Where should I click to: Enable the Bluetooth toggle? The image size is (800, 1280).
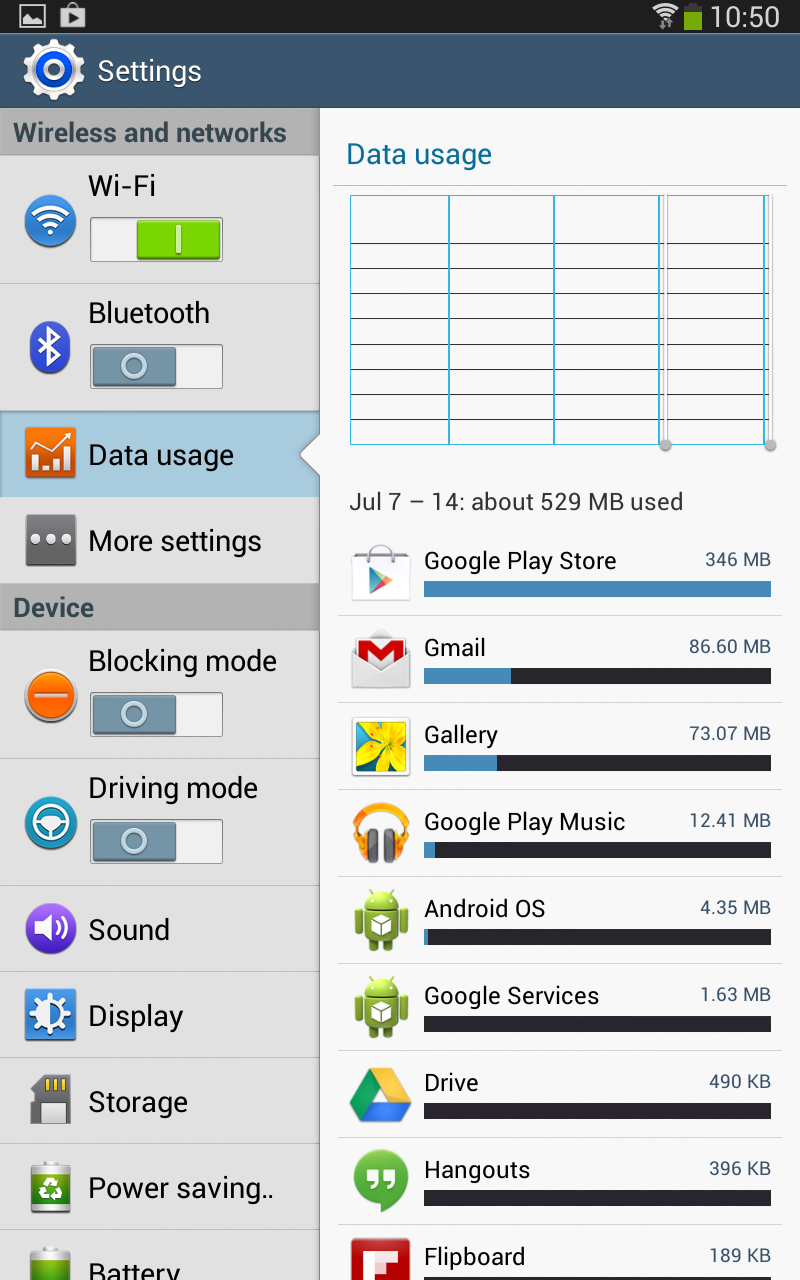[x=156, y=367]
